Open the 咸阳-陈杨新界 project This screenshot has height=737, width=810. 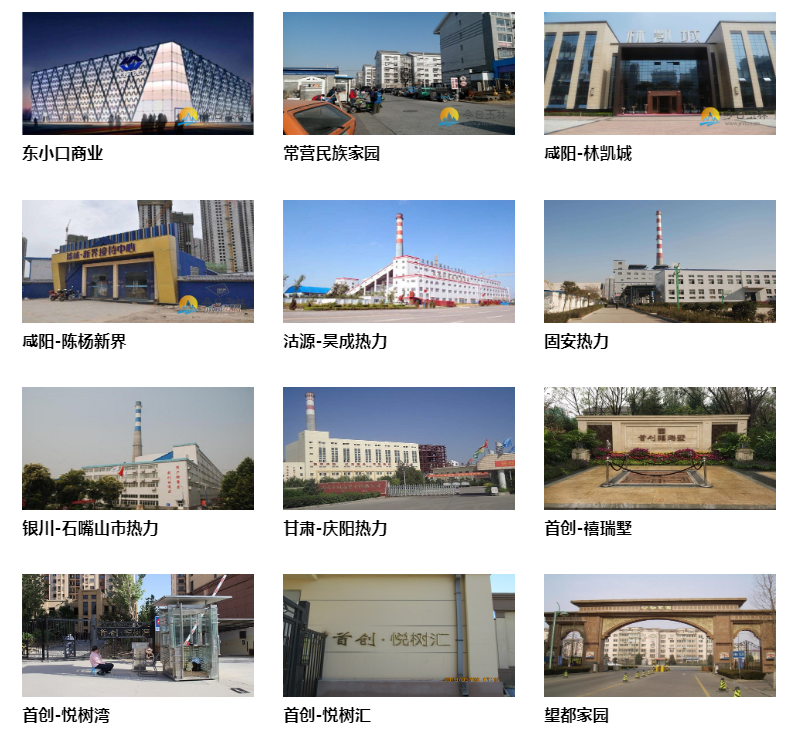tap(138, 261)
